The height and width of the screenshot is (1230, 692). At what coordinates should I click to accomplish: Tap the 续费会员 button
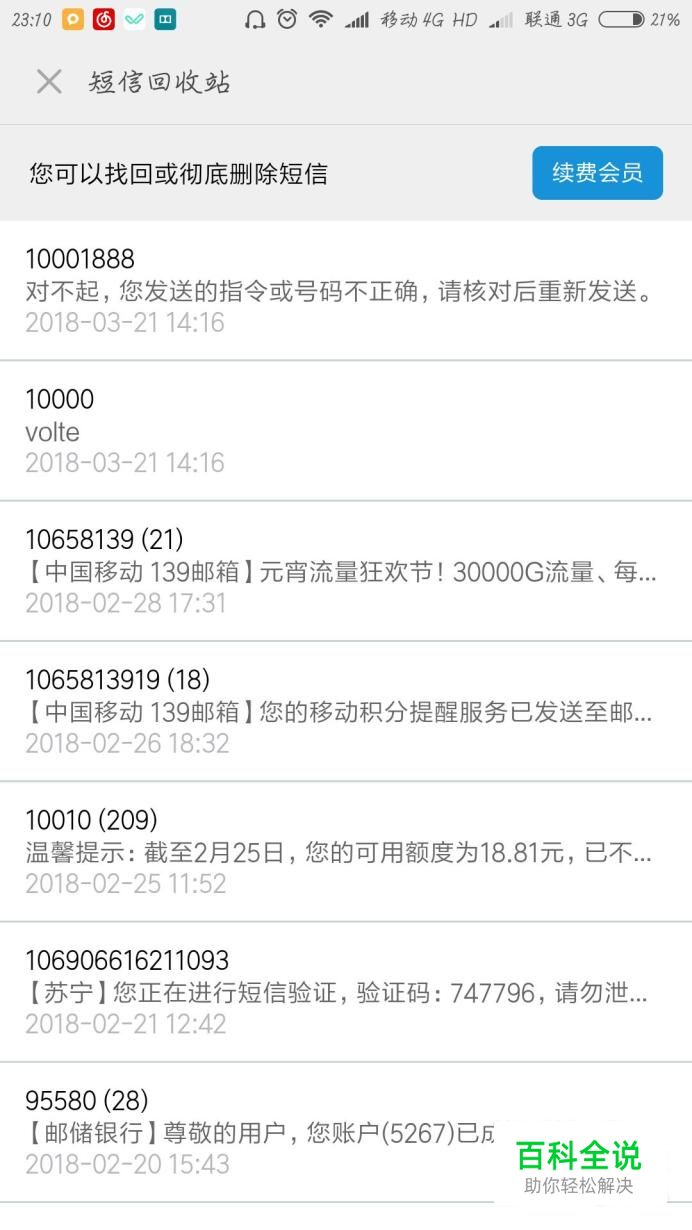(x=597, y=173)
